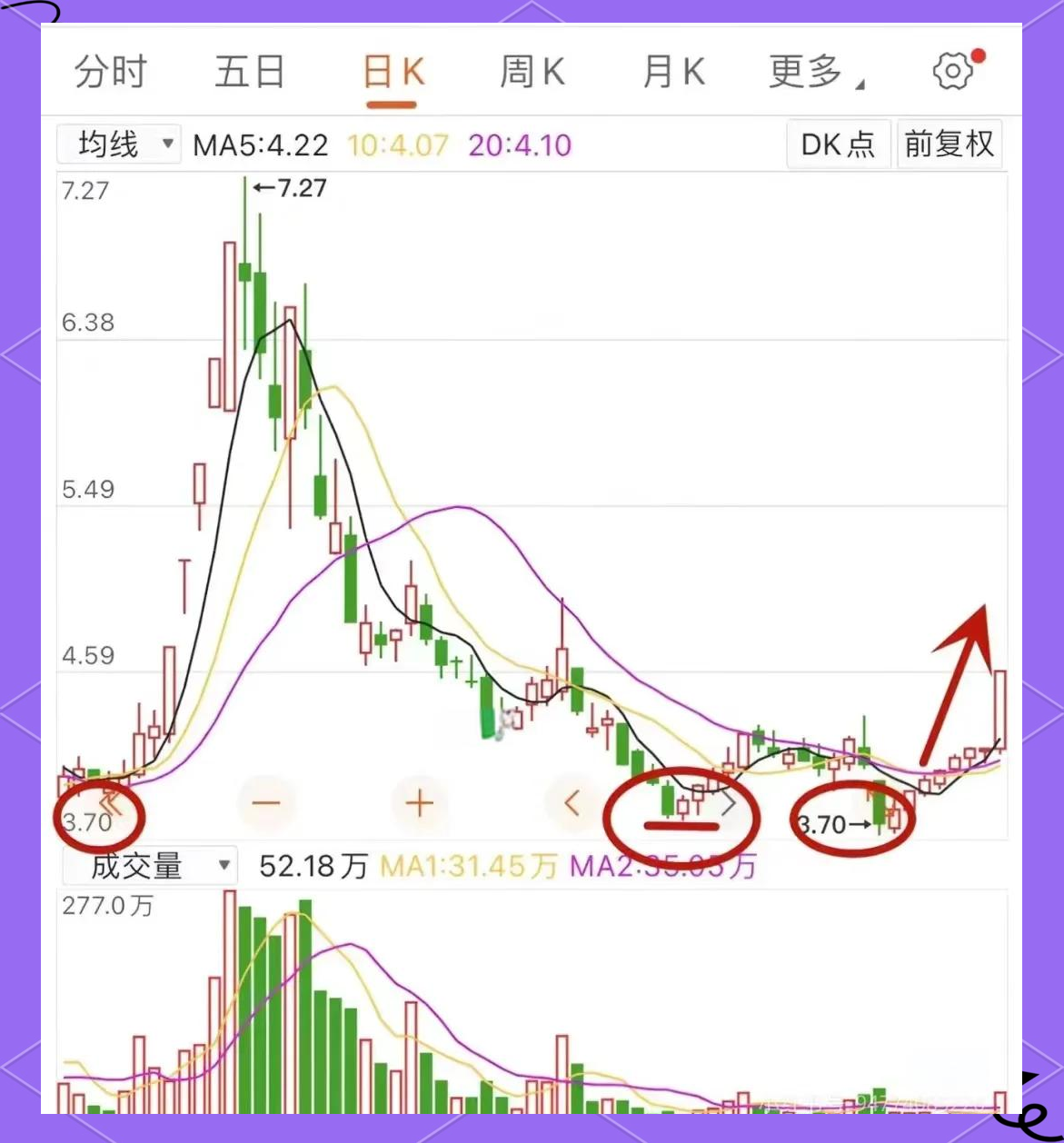Toggle 前复权 price adjustment mode
This screenshot has height=1143, width=1064.
(949, 144)
